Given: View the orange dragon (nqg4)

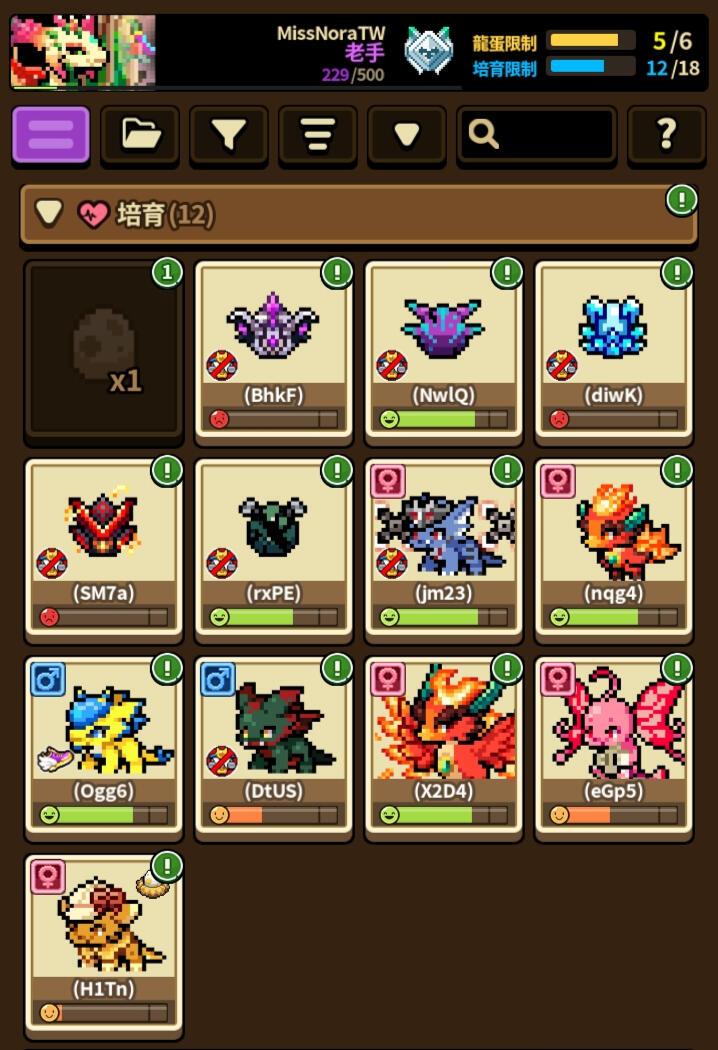Looking at the screenshot, I should [614, 545].
